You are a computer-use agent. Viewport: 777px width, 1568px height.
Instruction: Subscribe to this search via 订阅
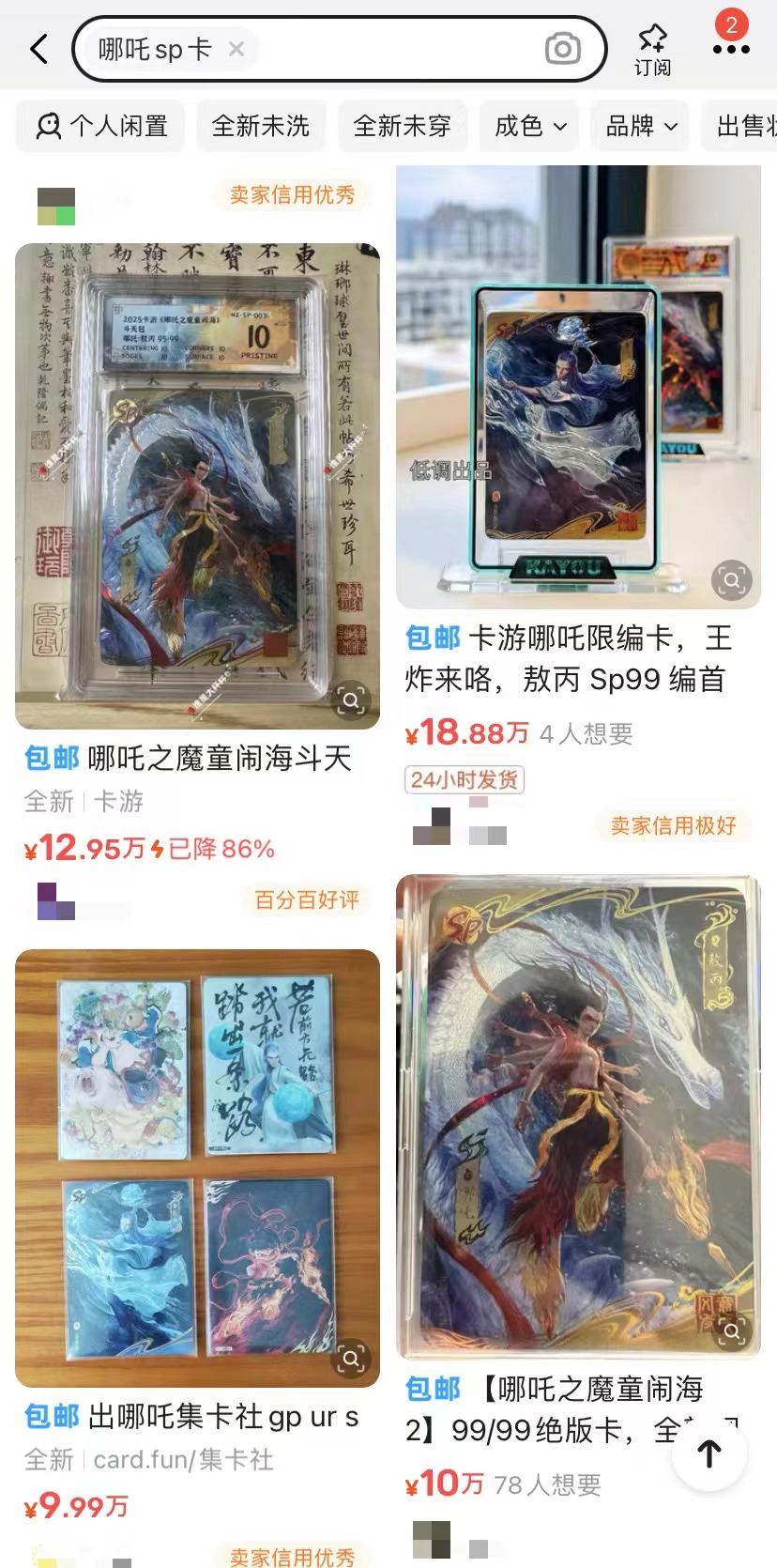tap(652, 50)
